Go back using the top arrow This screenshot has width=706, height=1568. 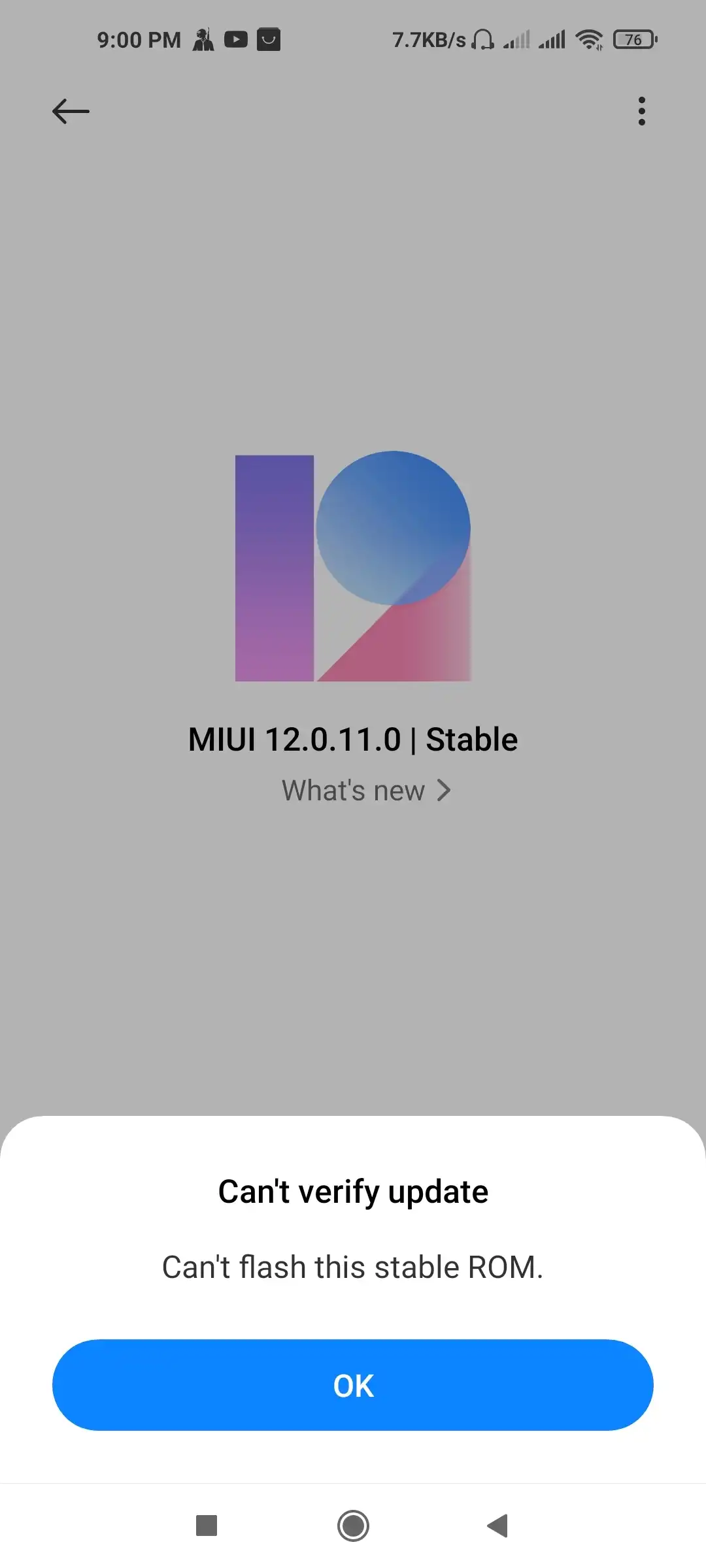(x=71, y=111)
